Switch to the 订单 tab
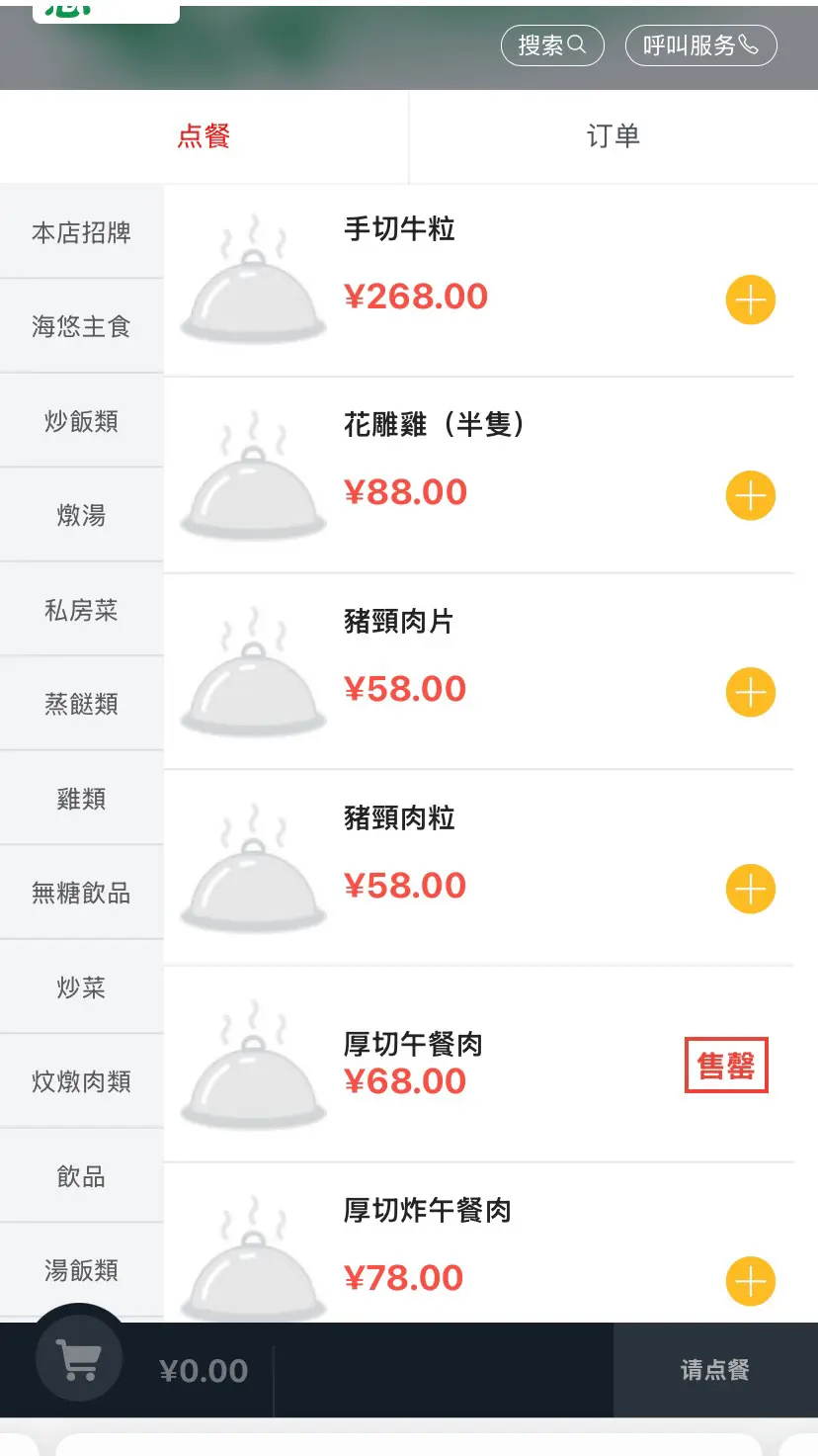Viewport: 818px width, 1456px height. (x=613, y=136)
